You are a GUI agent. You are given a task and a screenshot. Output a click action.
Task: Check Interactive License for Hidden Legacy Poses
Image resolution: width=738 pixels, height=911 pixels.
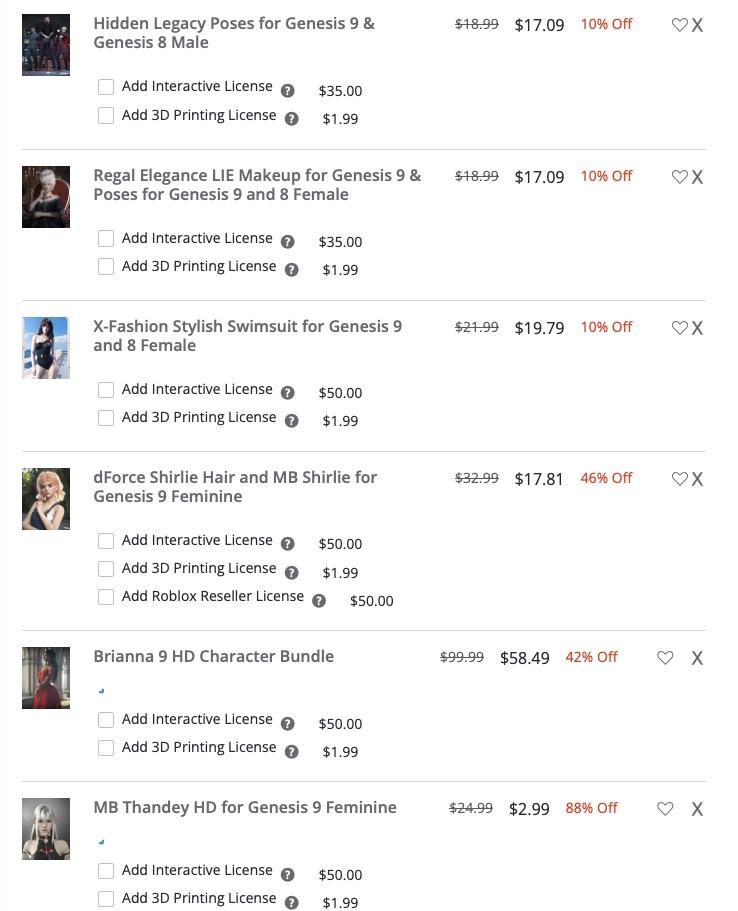[106, 87]
